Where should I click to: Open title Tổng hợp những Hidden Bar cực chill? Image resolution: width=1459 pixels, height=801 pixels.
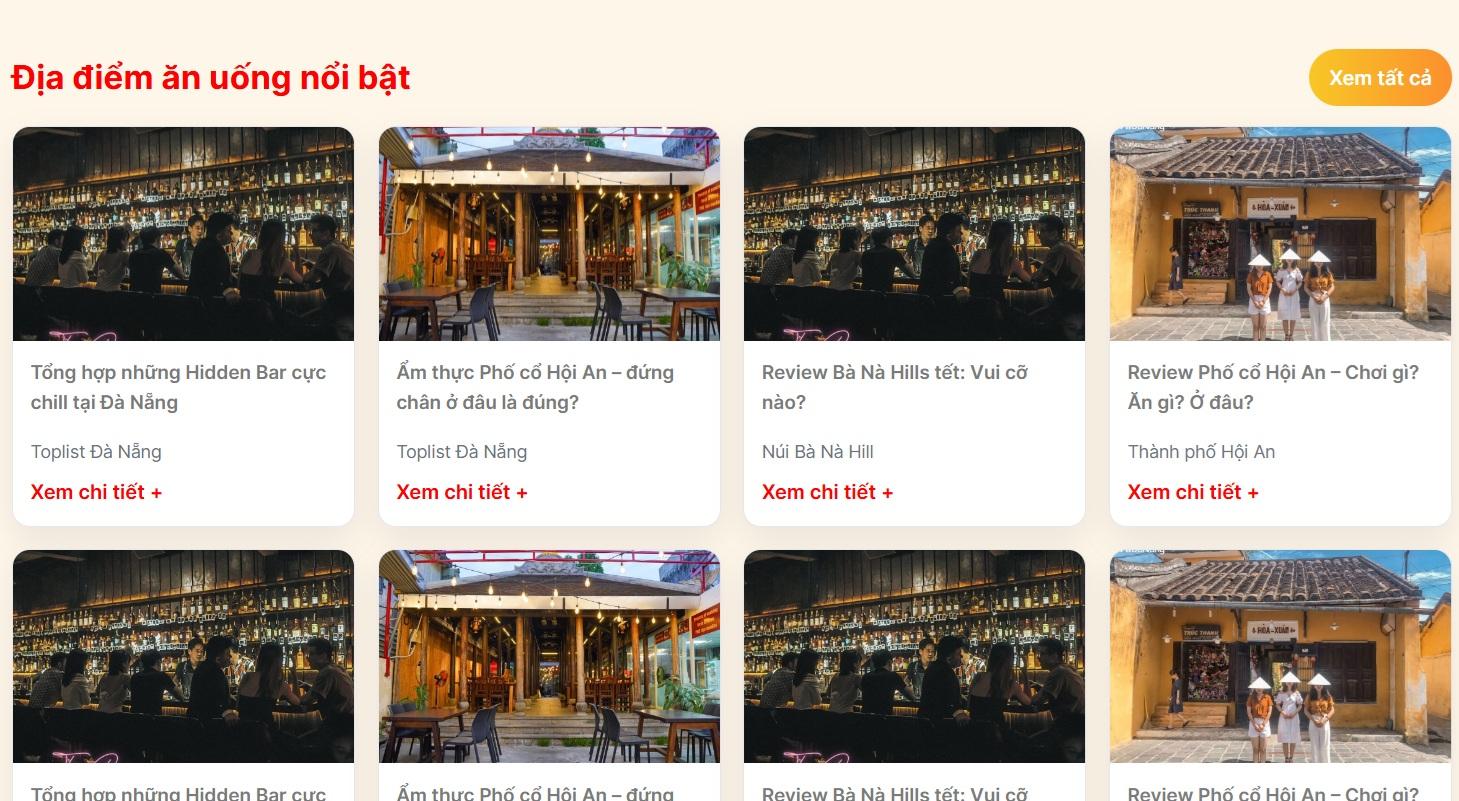pos(178,387)
